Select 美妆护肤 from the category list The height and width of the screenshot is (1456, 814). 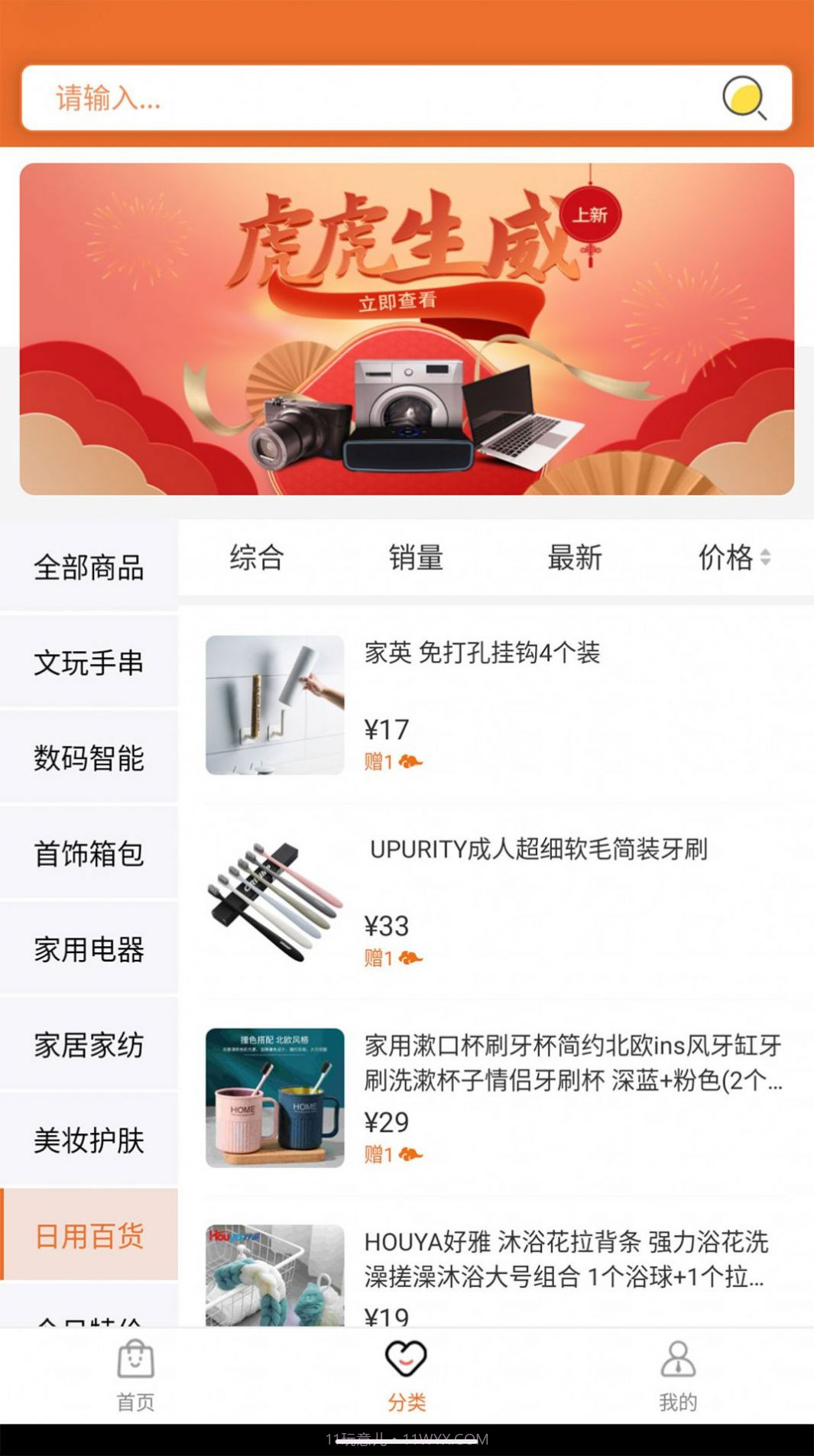88,1142
